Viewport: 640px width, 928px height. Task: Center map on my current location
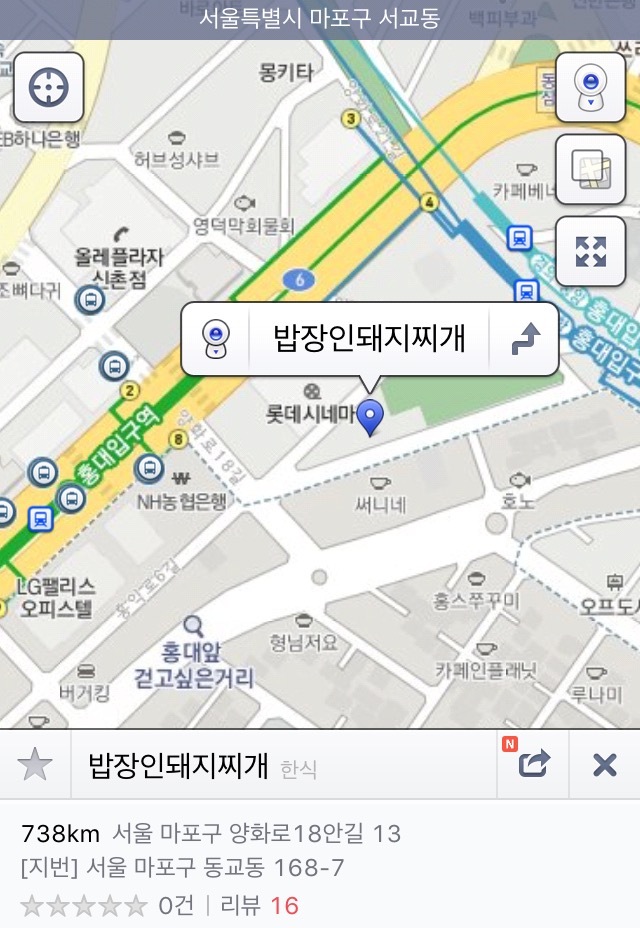click(x=48, y=88)
